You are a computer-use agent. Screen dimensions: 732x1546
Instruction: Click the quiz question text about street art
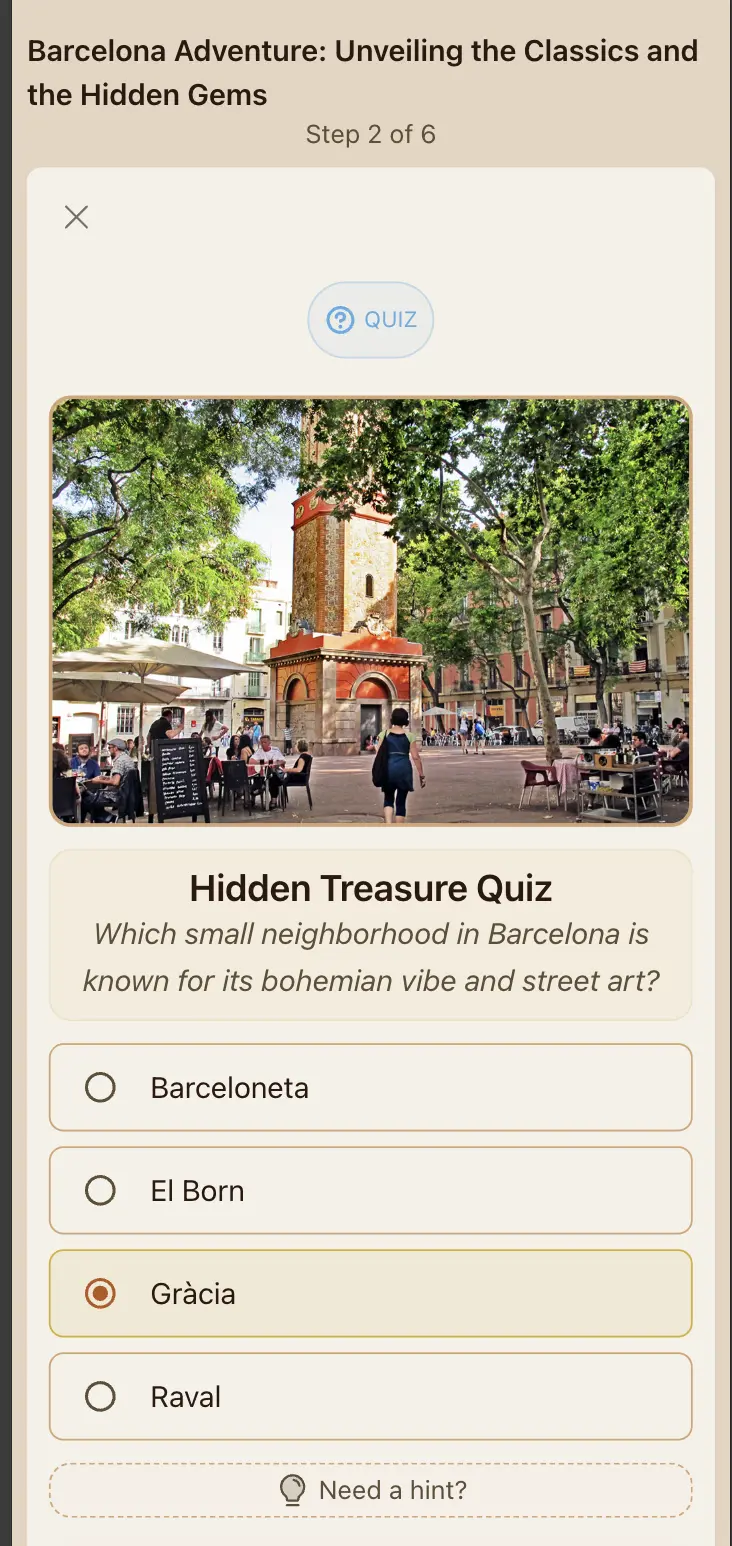(370, 957)
